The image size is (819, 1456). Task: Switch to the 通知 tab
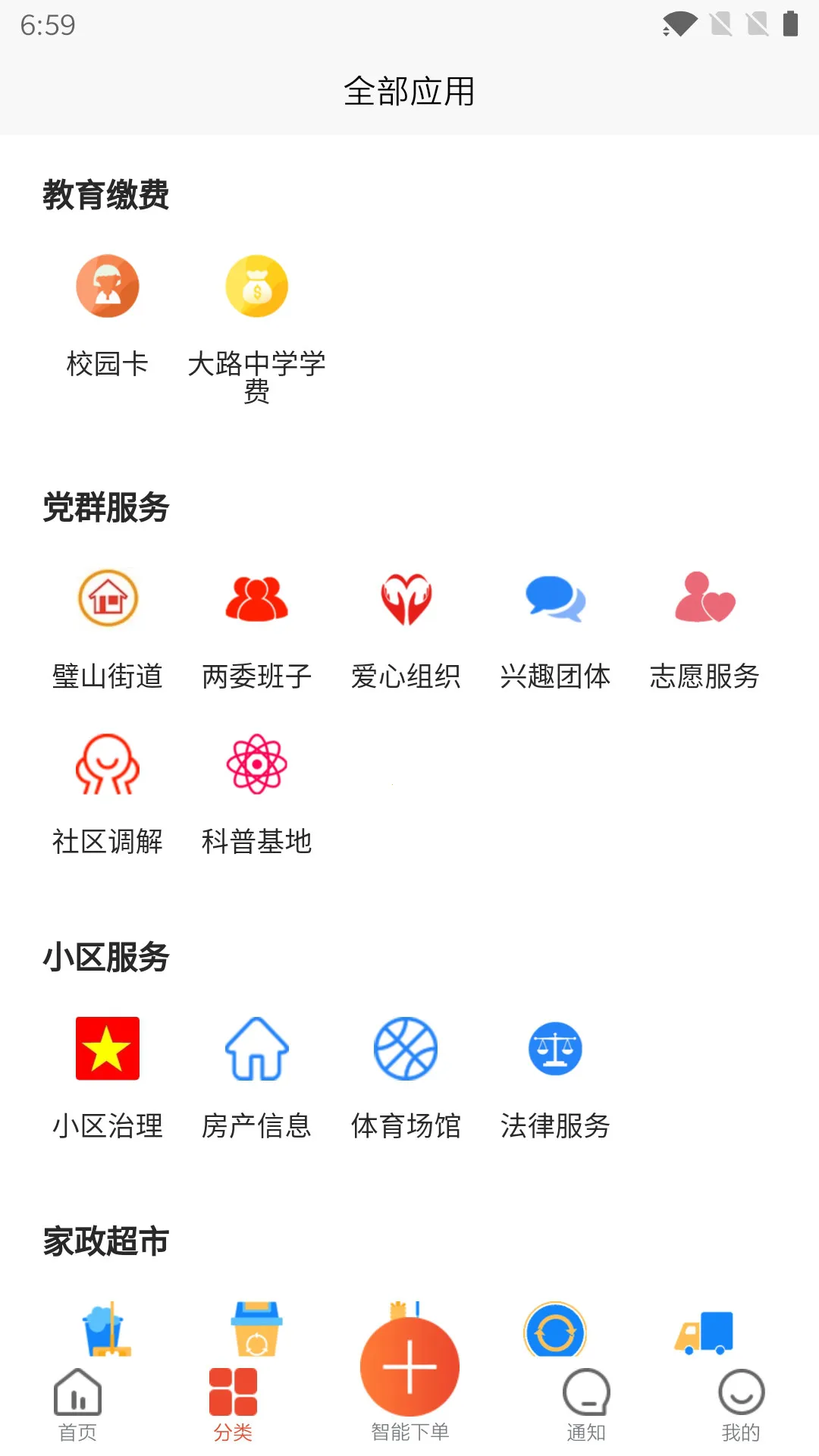pos(586,1404)
